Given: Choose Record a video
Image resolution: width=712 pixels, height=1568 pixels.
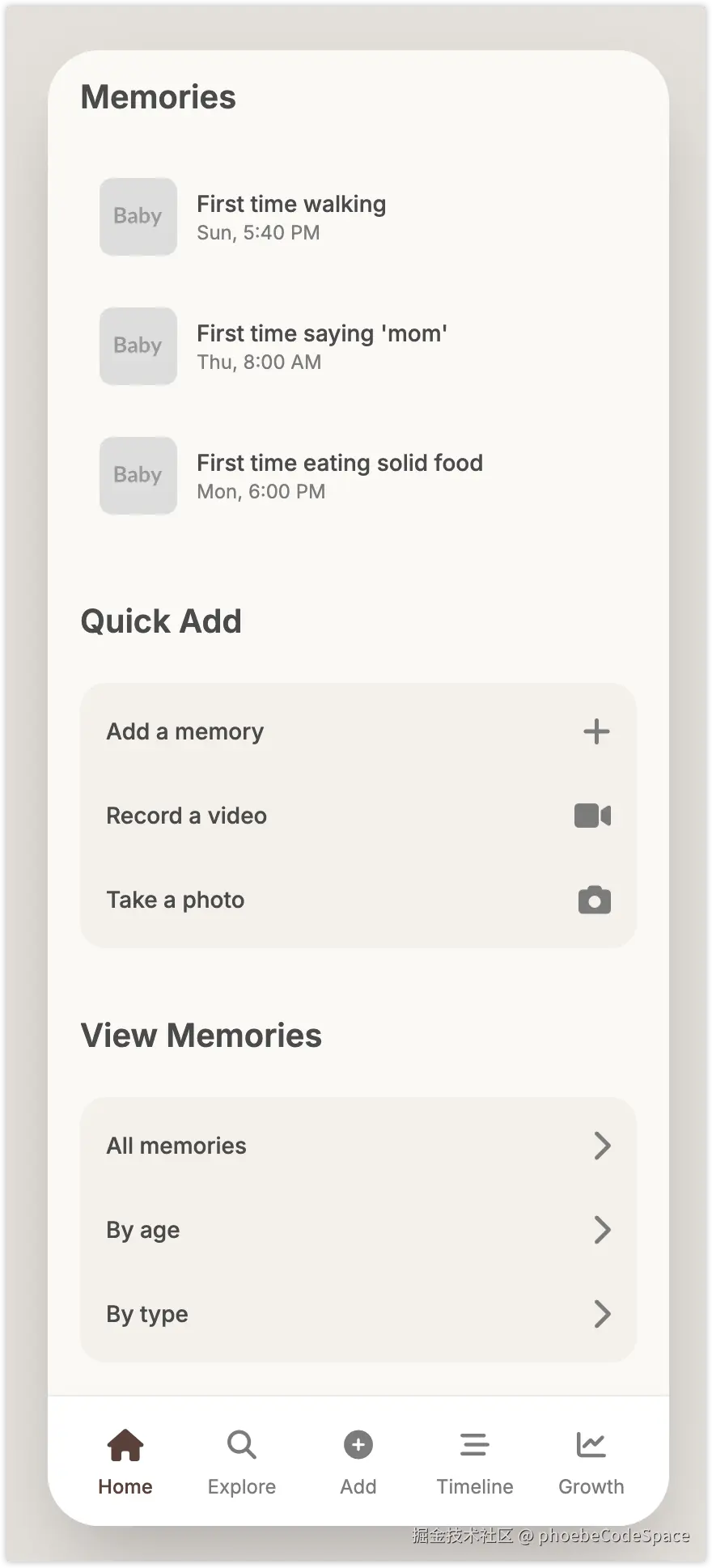Looking at the screenshot, I should point(358,816).
